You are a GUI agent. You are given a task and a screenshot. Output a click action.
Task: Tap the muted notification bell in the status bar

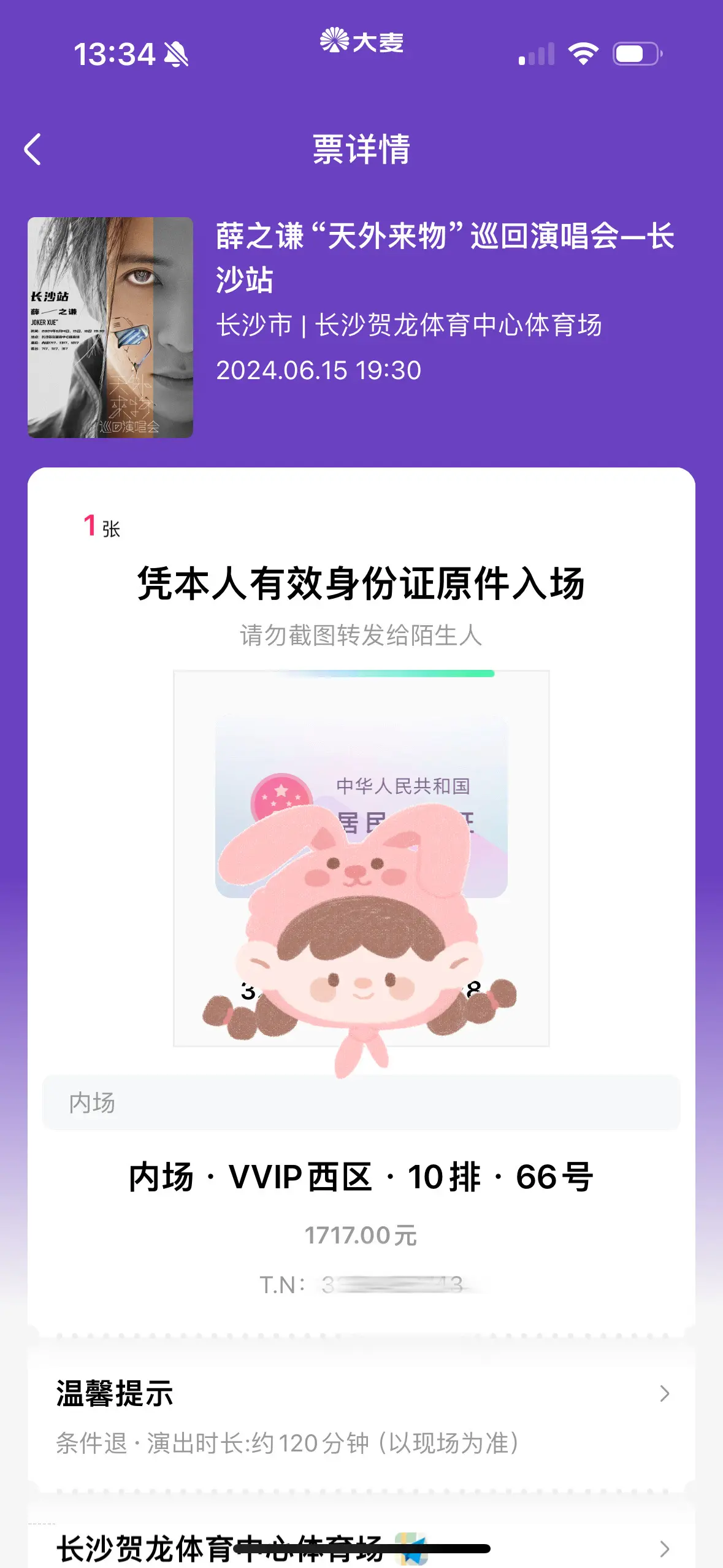(175, 54)
